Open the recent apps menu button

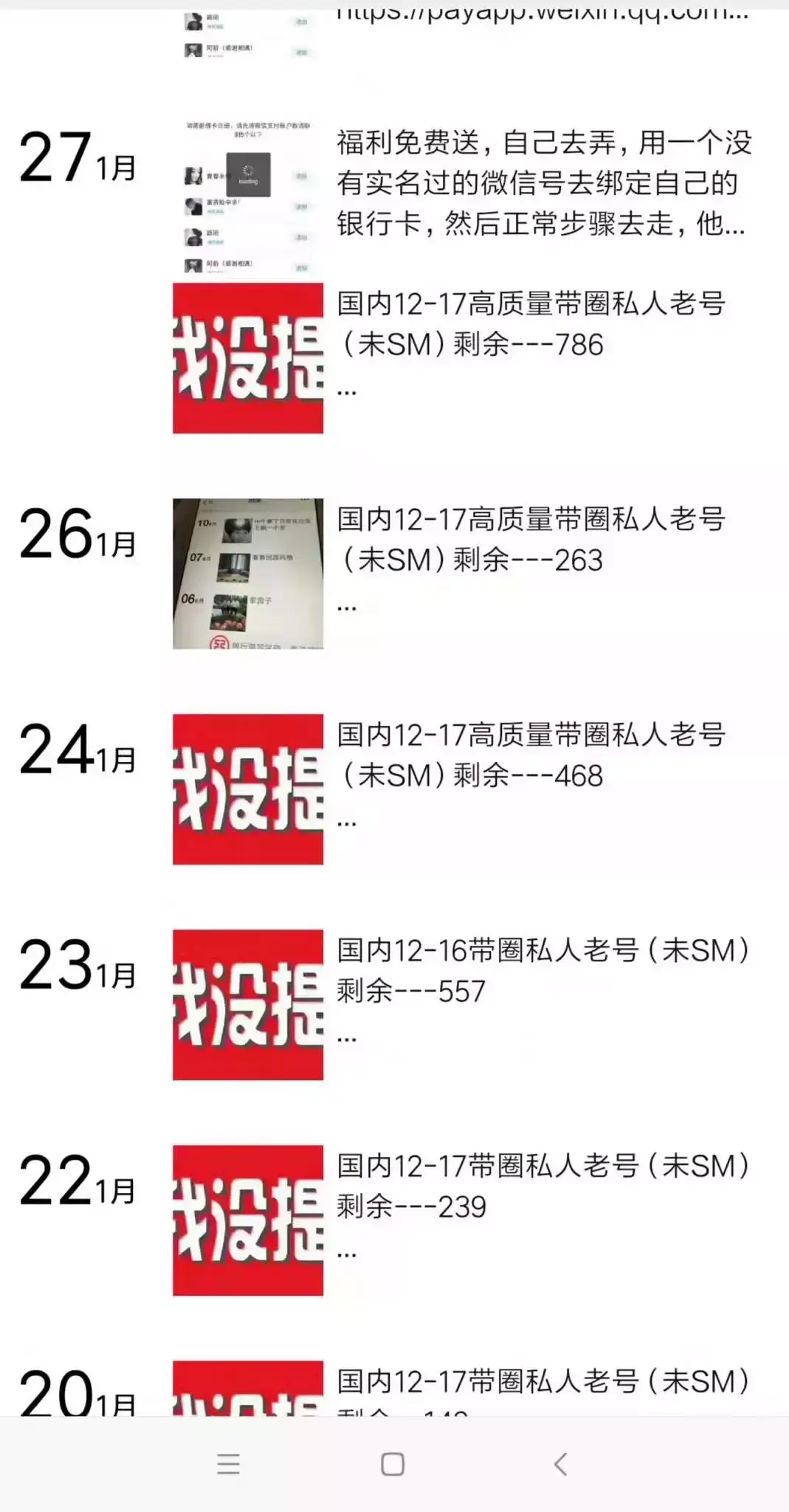(228, 1464)
